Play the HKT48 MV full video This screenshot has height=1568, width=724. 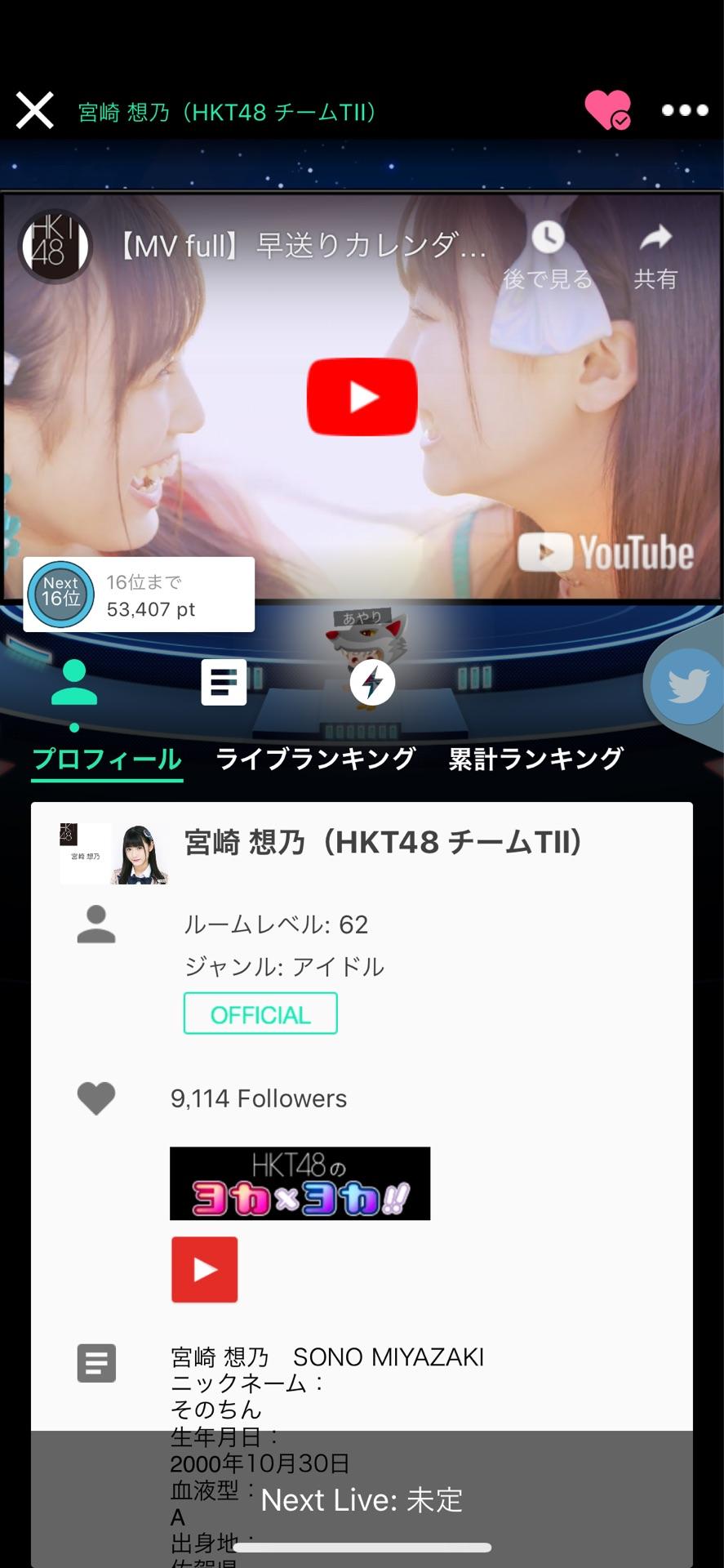pyautogui.click(x=362, y=397)
